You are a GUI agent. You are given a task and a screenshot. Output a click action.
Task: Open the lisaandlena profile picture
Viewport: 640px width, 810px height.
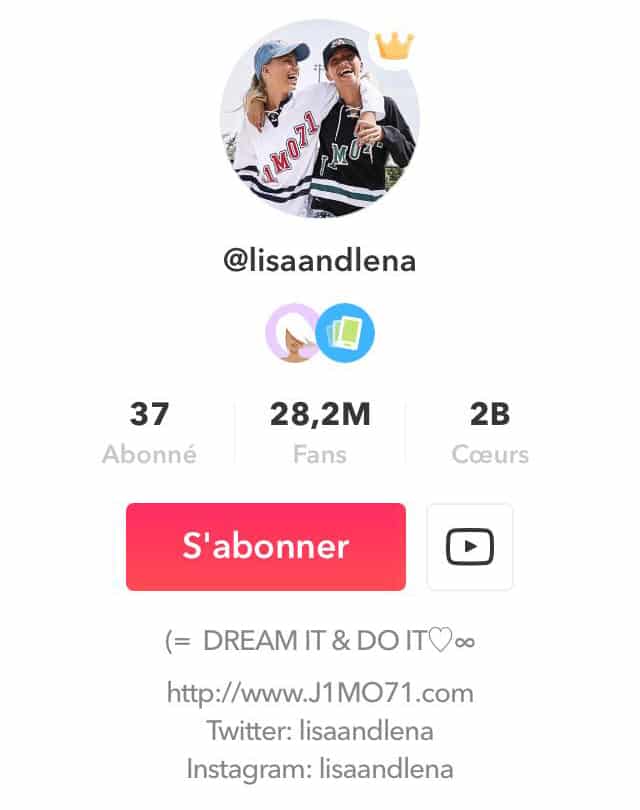coord(318,118)
